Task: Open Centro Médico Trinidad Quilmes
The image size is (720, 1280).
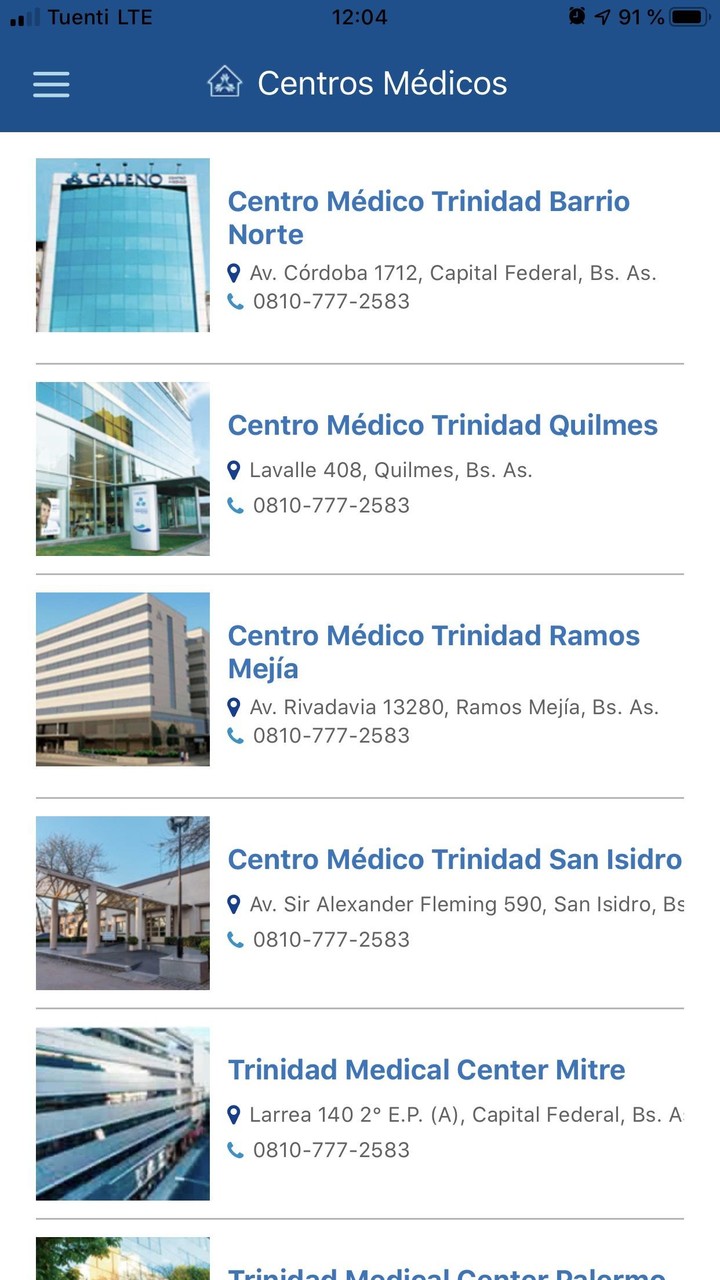Action: point(443,425)
